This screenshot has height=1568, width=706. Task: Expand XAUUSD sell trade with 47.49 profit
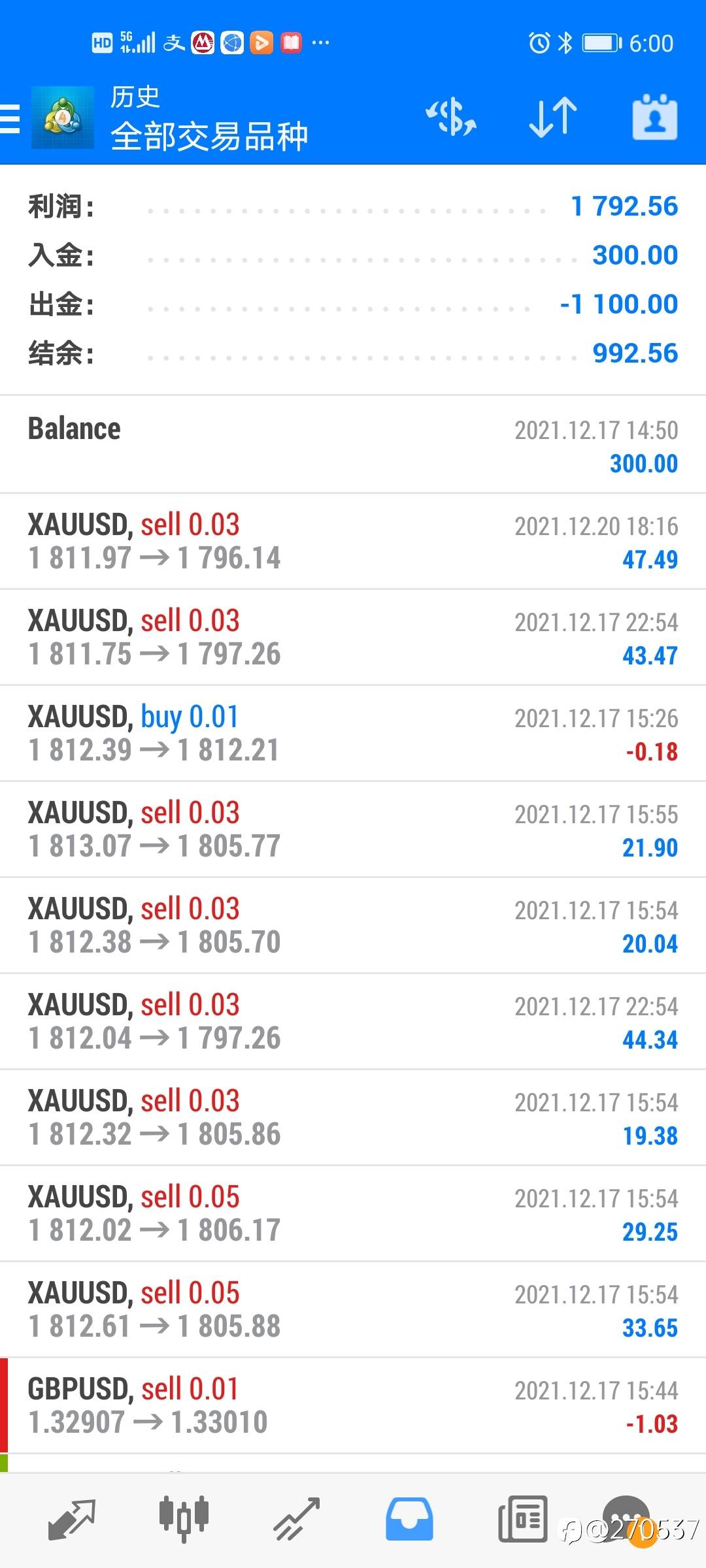click(353, 541)
